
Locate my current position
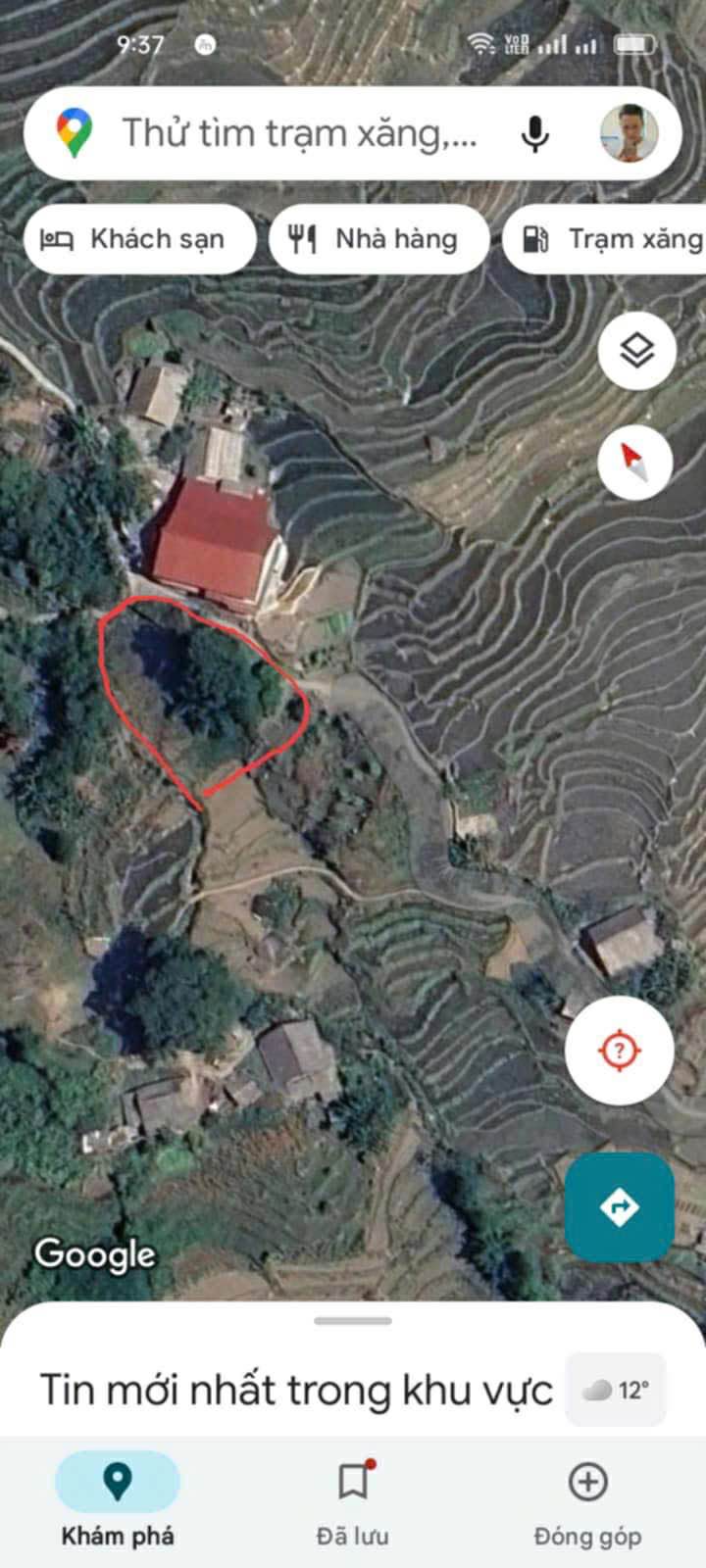pyautogui.click(x=619, y=1051)
